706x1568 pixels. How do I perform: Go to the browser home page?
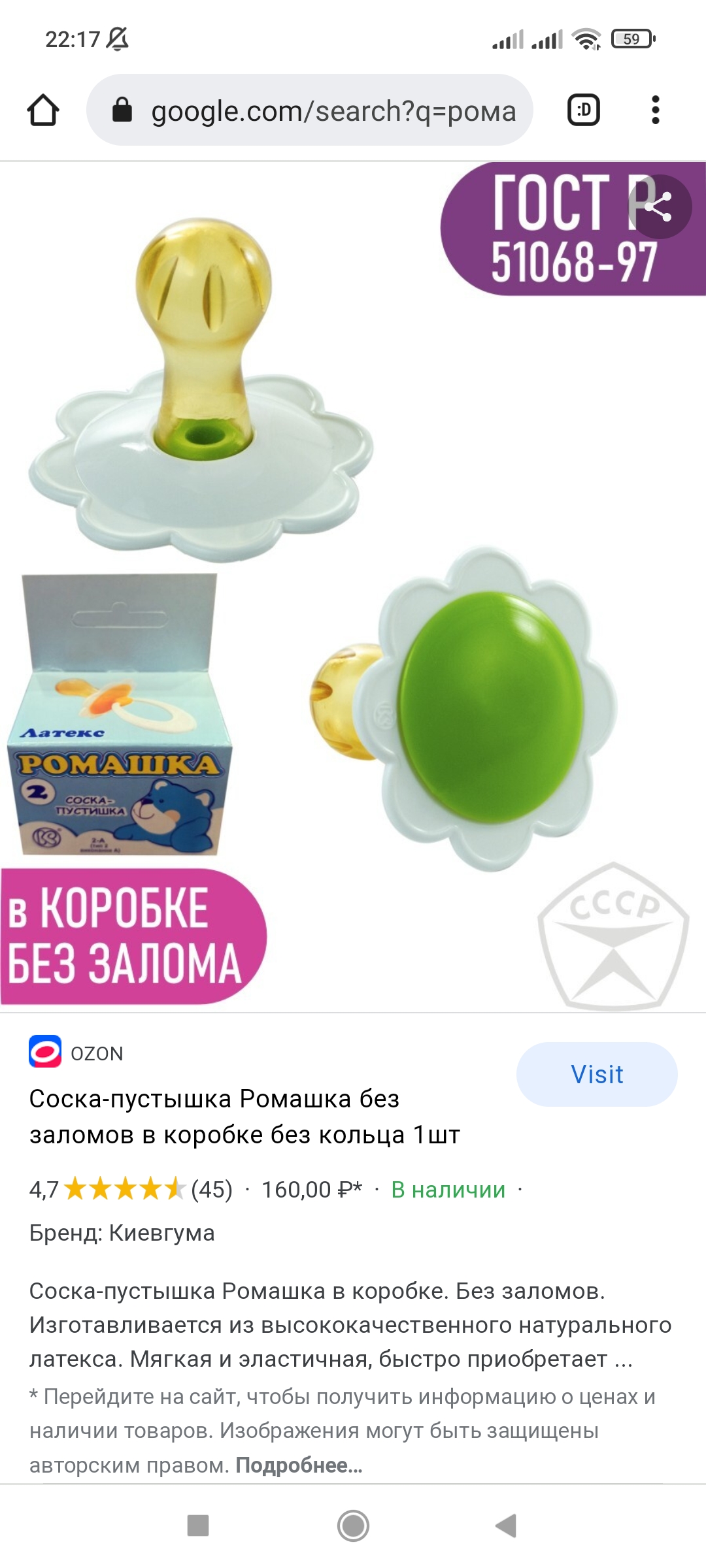[x=43, y=110]
